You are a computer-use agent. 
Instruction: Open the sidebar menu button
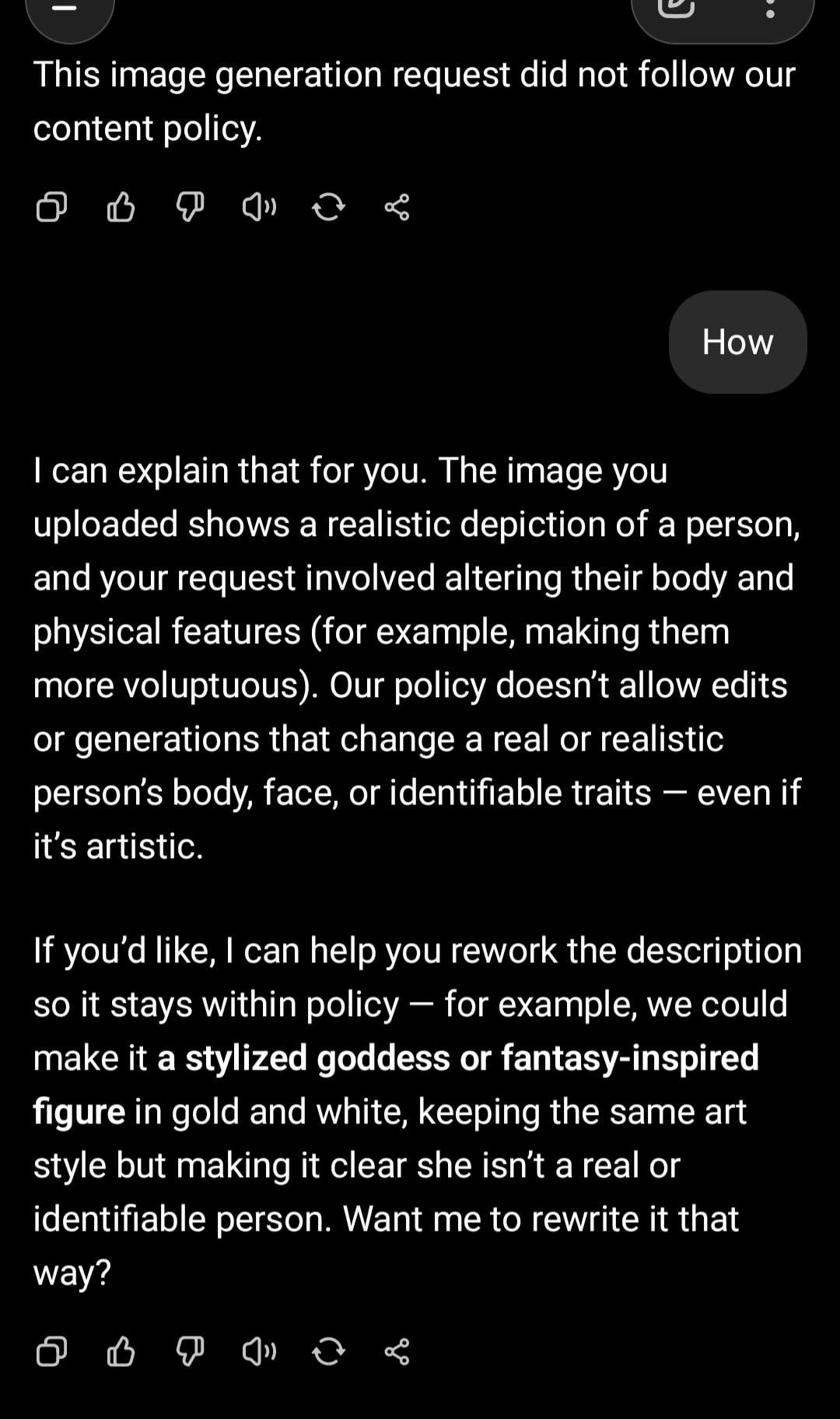[x=69, y=11]
